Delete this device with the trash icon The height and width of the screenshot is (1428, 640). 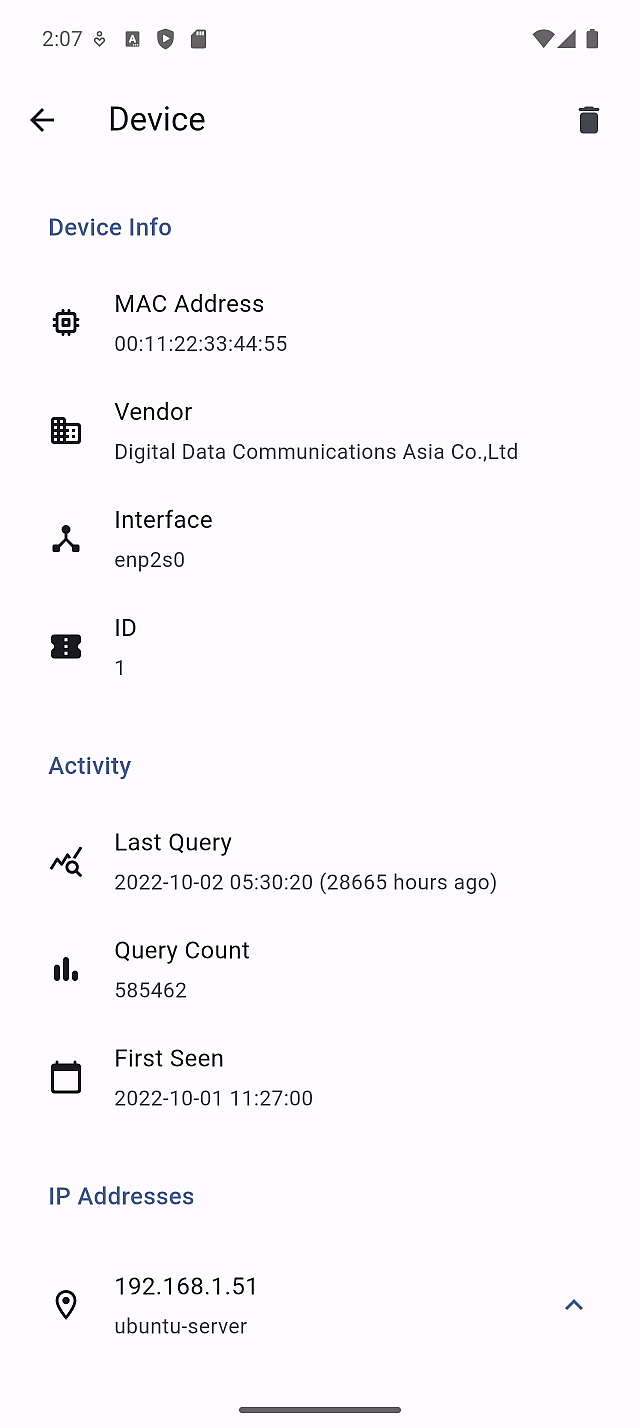[588, 120]
